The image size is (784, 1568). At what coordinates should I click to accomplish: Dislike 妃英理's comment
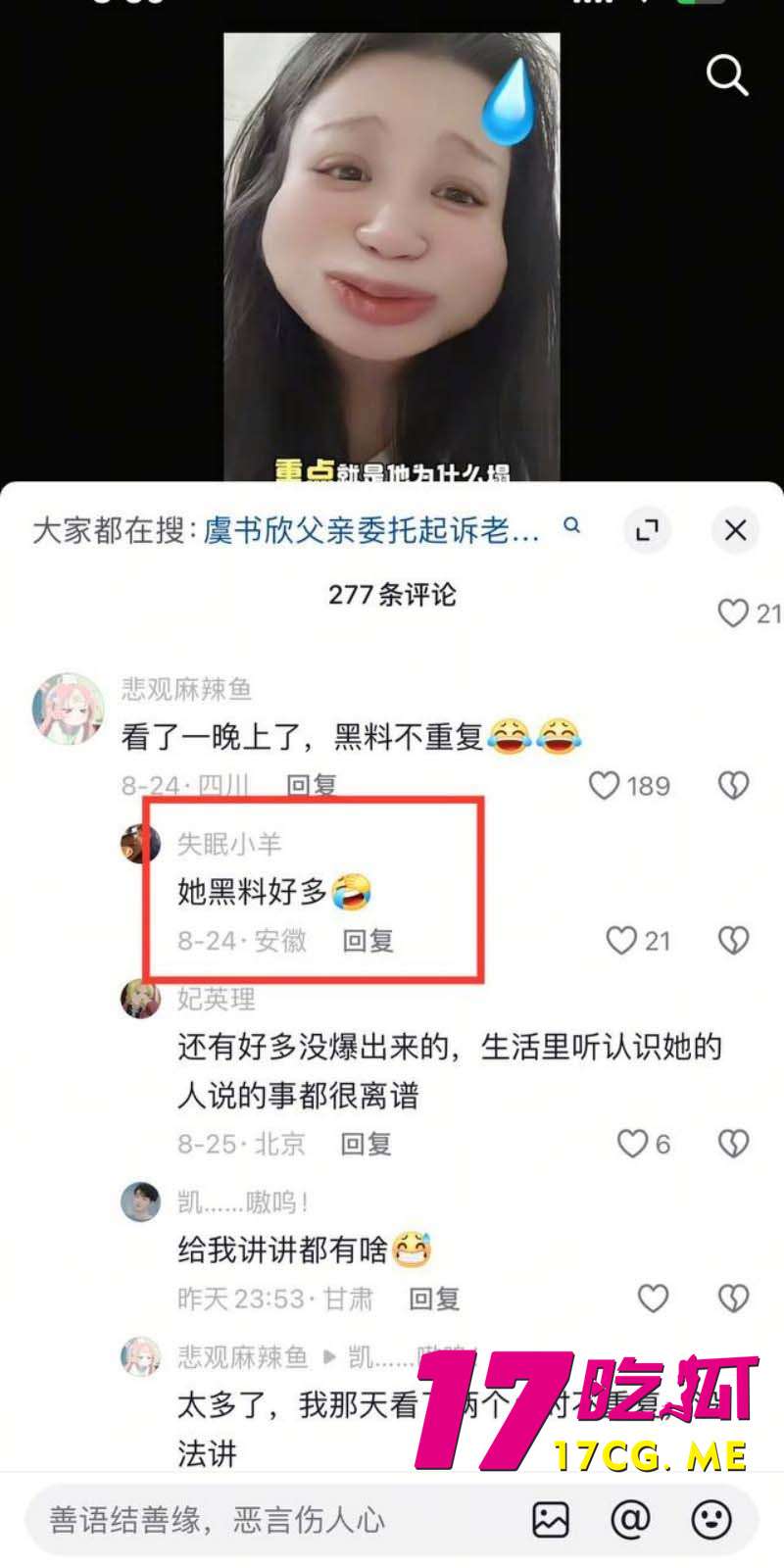733,1144
